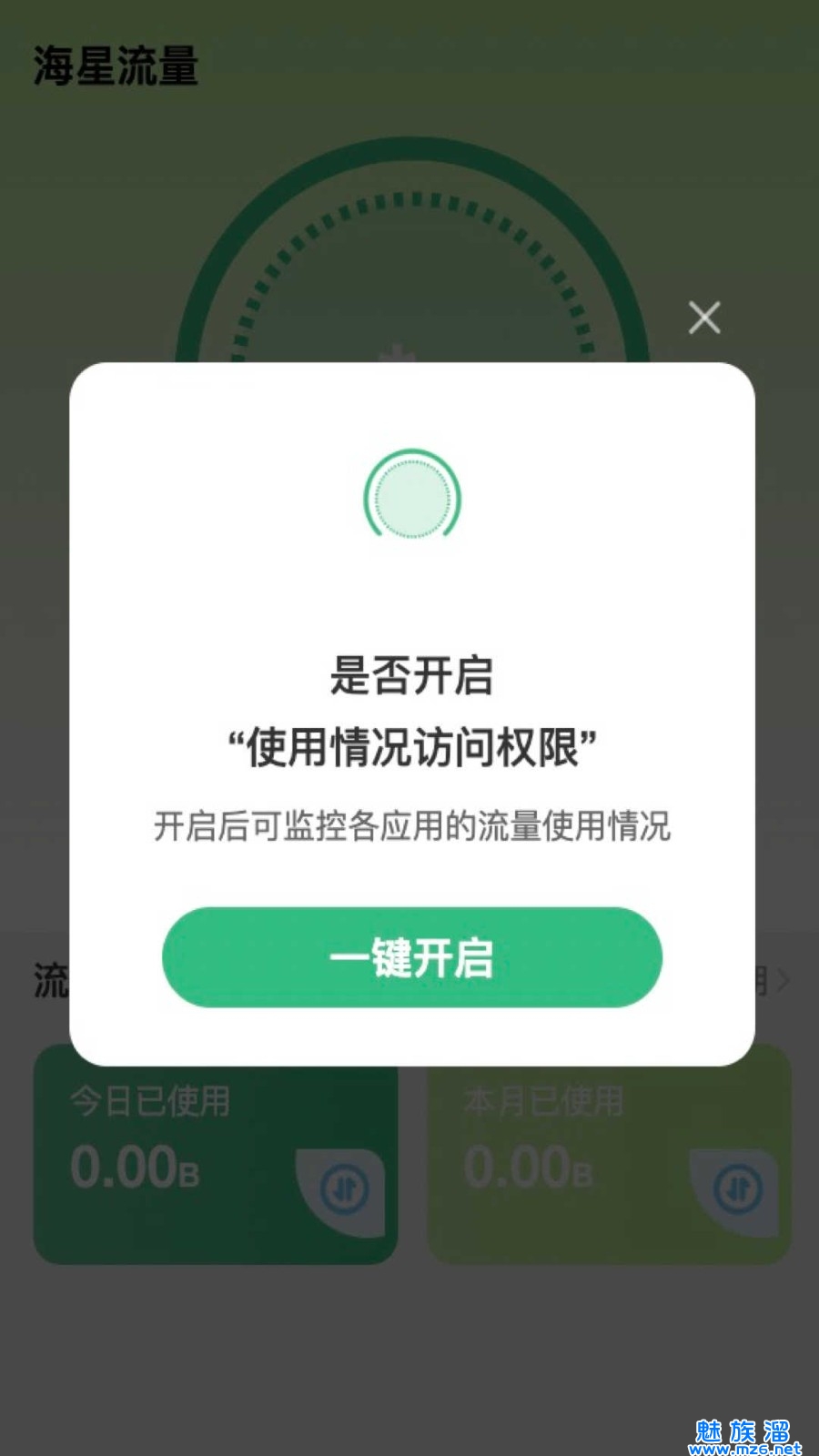This screenshot has width=819, height=1456.
Task: Tap the 一键开启 button
Action: click(x=411, y=957)
